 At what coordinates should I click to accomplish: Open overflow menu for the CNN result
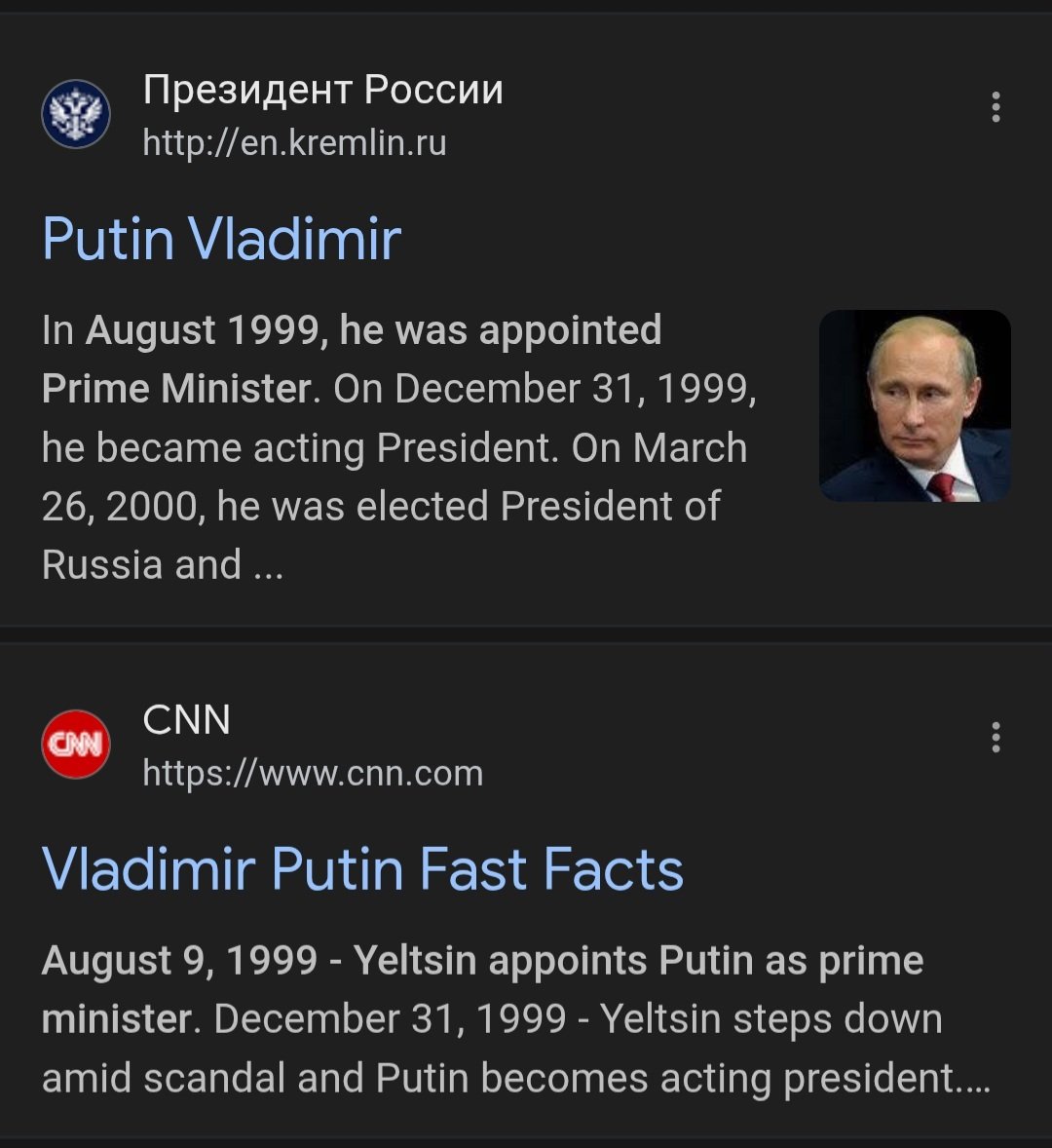(996, 738)
